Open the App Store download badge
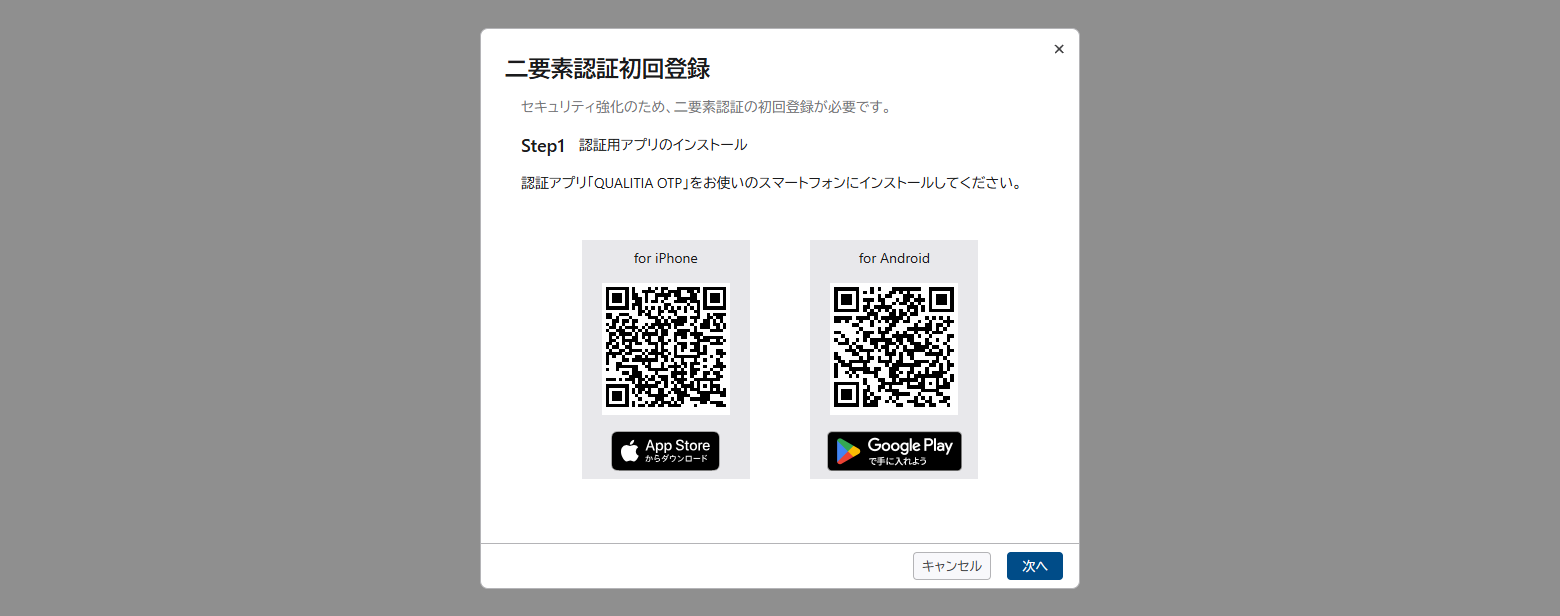The width and height of the screenshot is (1560, 616). (x=665, y=451)
